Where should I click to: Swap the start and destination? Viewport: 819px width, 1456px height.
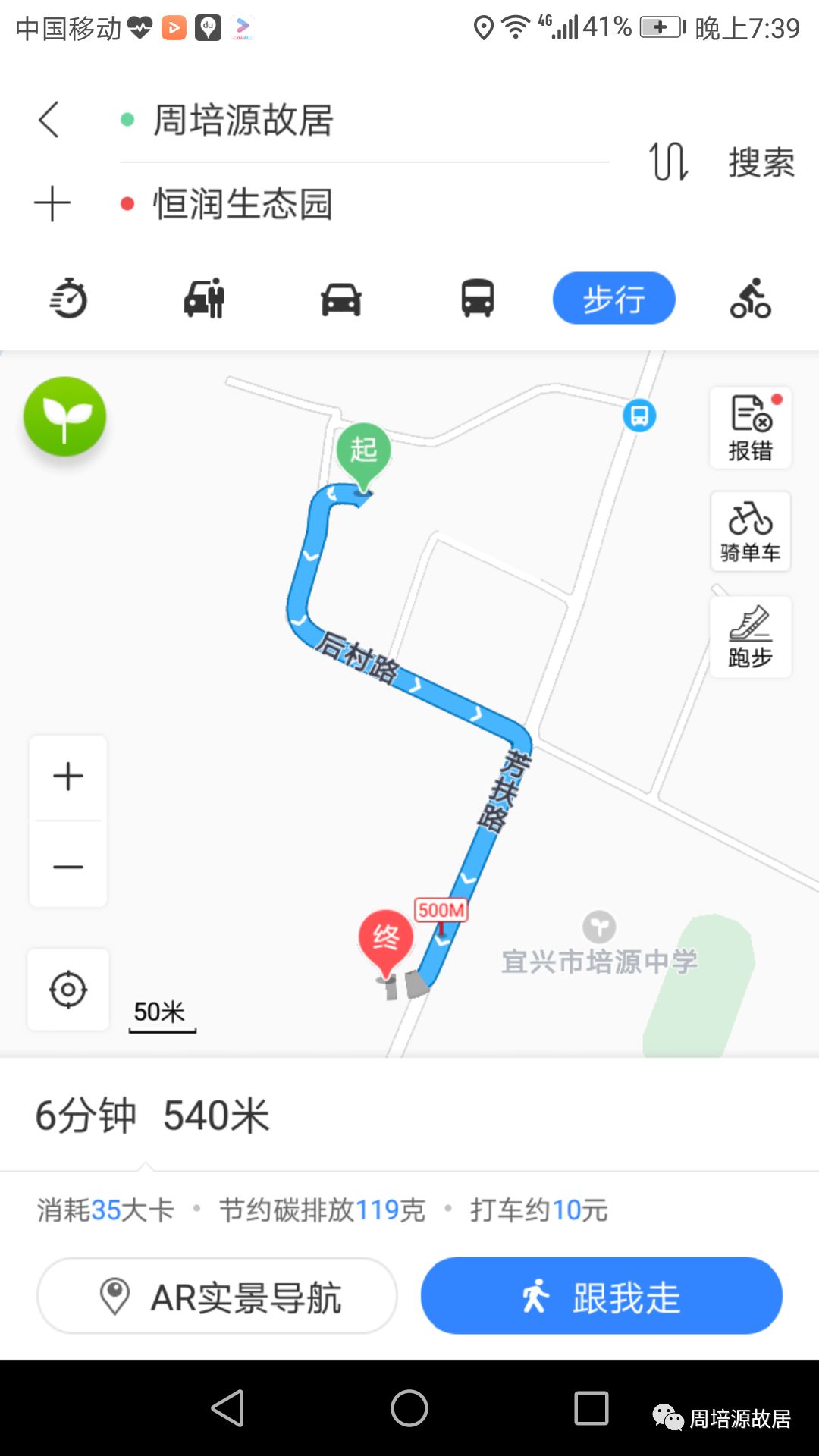(x=668, y=162)
